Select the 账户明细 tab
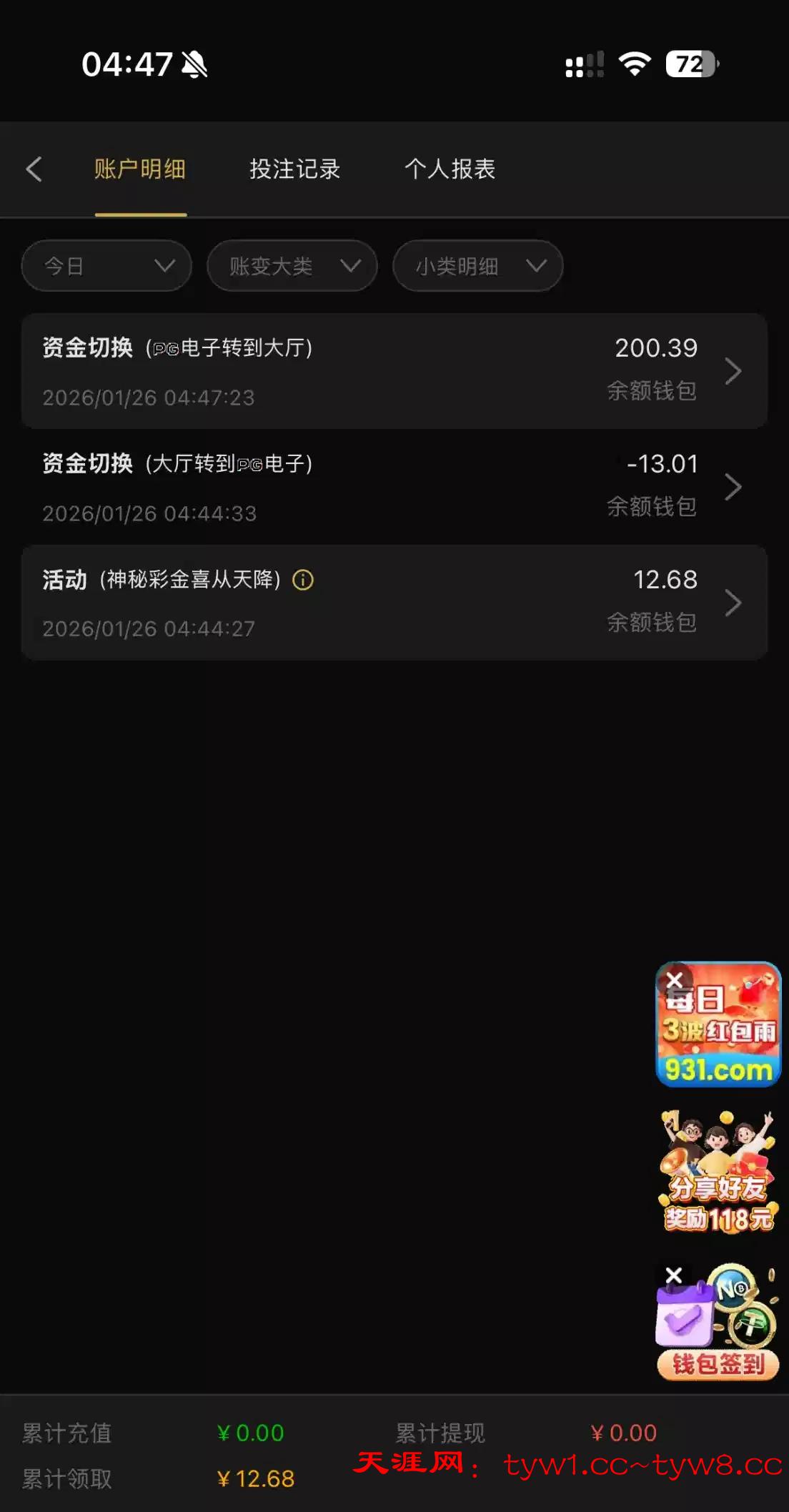 coord(140,169)
